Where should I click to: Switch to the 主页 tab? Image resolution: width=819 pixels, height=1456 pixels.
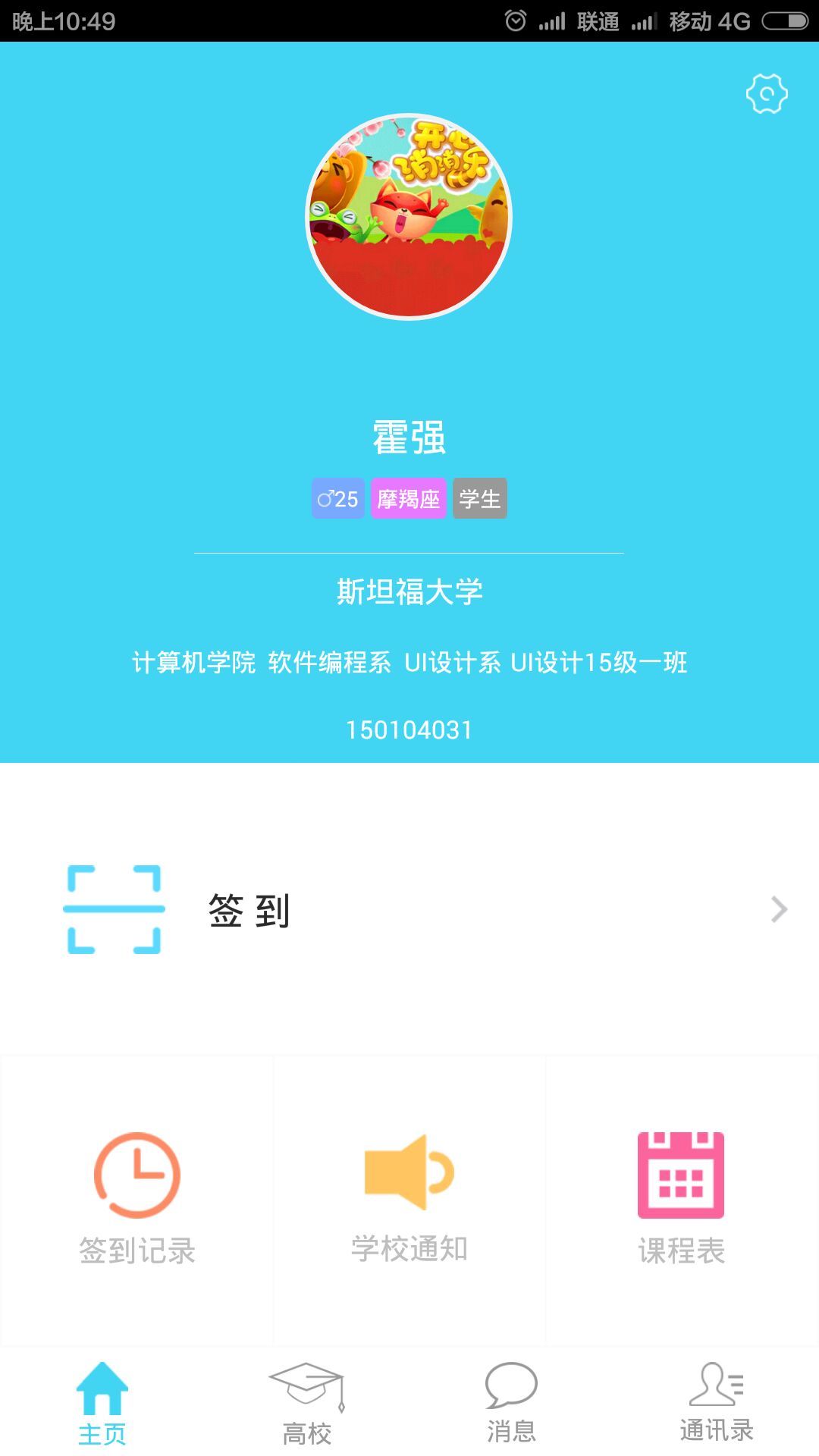coord(102,1403)
